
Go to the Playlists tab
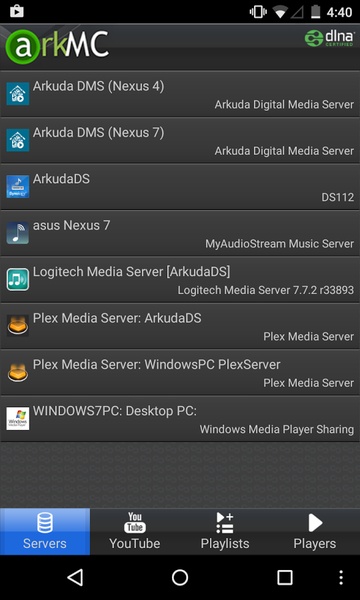(x=225, y=532)
